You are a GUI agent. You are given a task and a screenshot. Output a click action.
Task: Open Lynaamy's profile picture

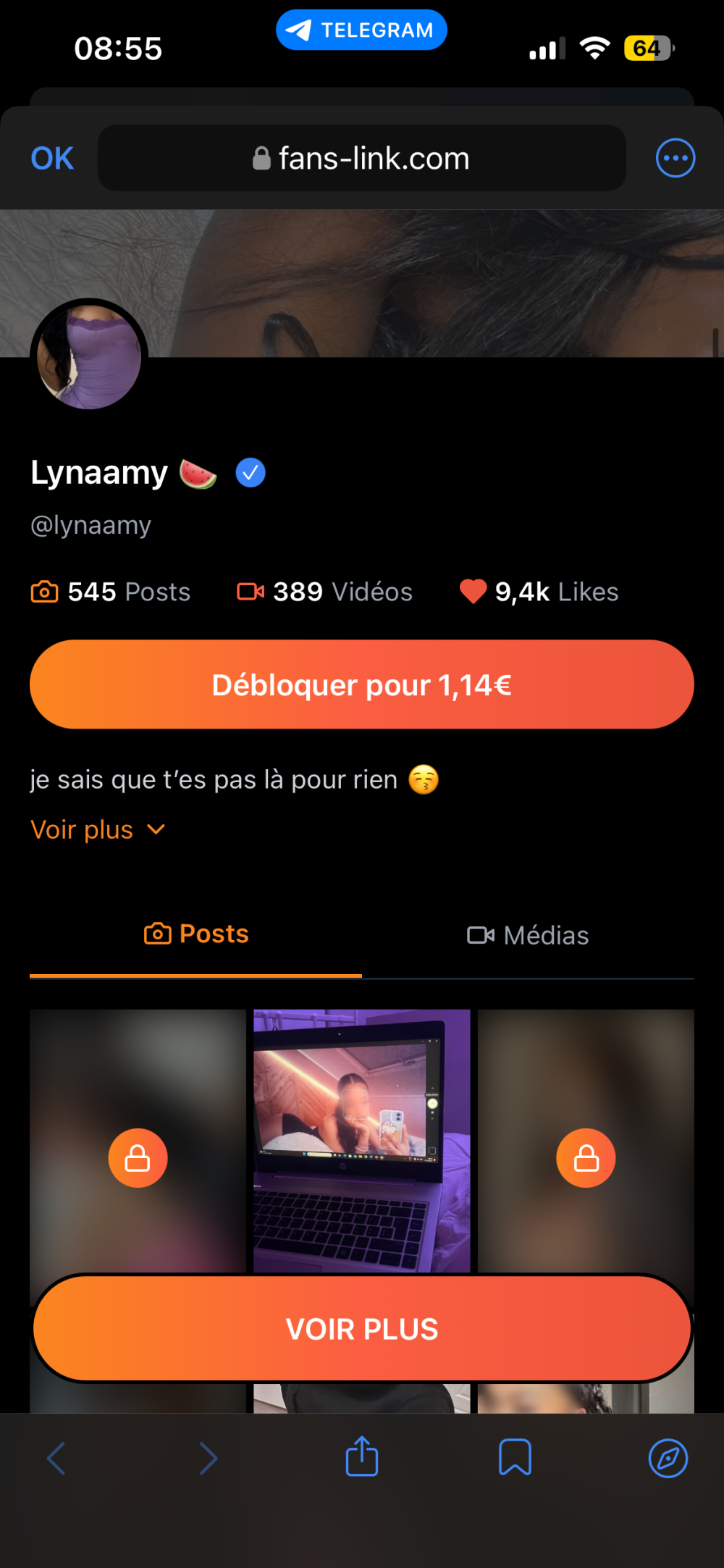pos(89,356)
